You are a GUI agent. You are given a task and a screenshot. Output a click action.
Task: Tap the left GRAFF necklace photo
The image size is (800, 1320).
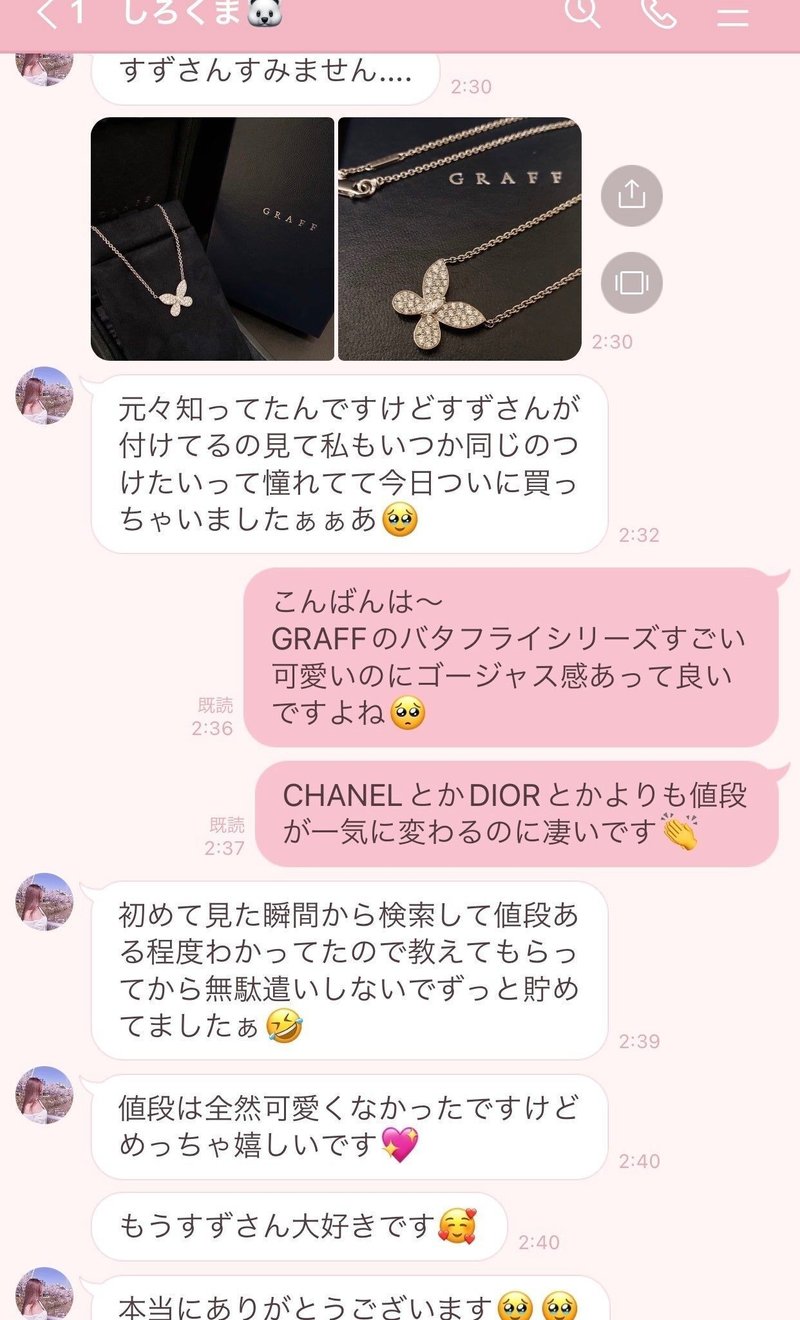tap(210, 239)
